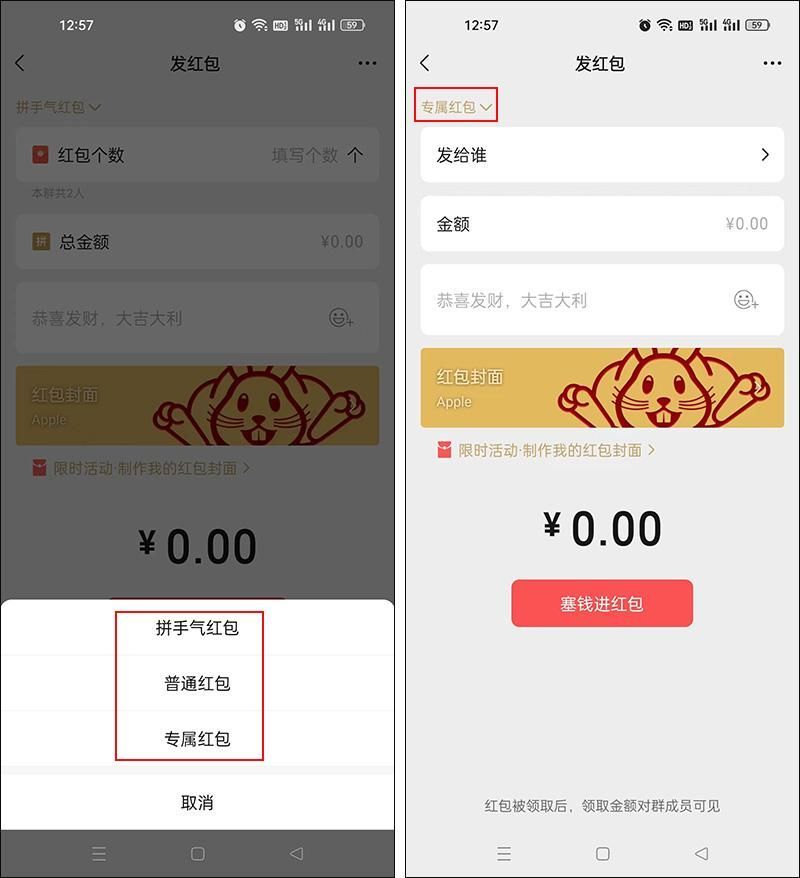Open the 发给谁 recipient row
This screenshot has height=878, width=800.
[x=601, y=155]
